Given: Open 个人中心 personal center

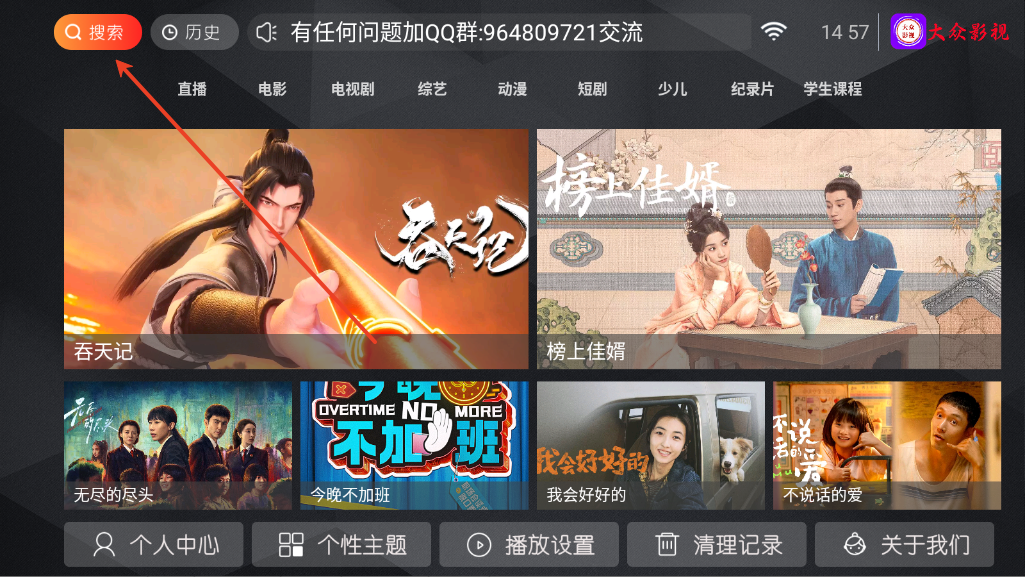Looking at the screenshot, I should 154,545.
